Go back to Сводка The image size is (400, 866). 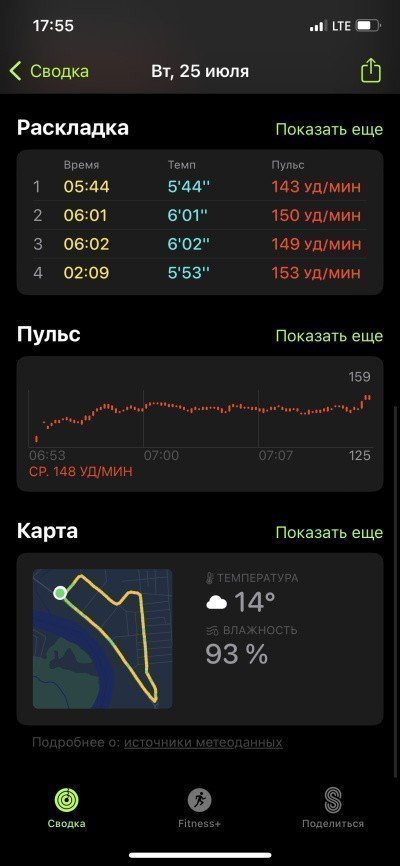click(49, 71)
